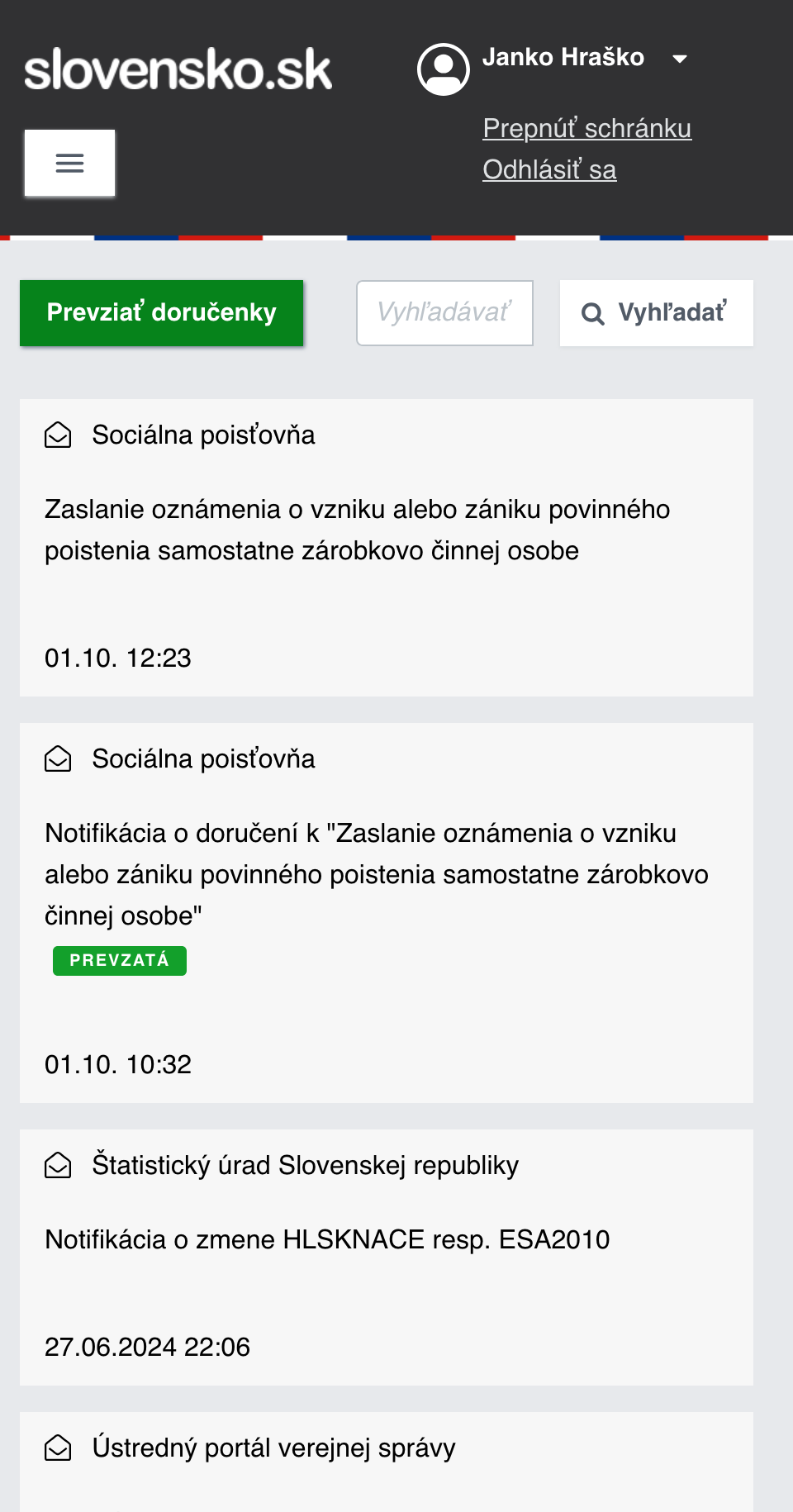Click the Prevziať doručenky button

coord(161,312)
